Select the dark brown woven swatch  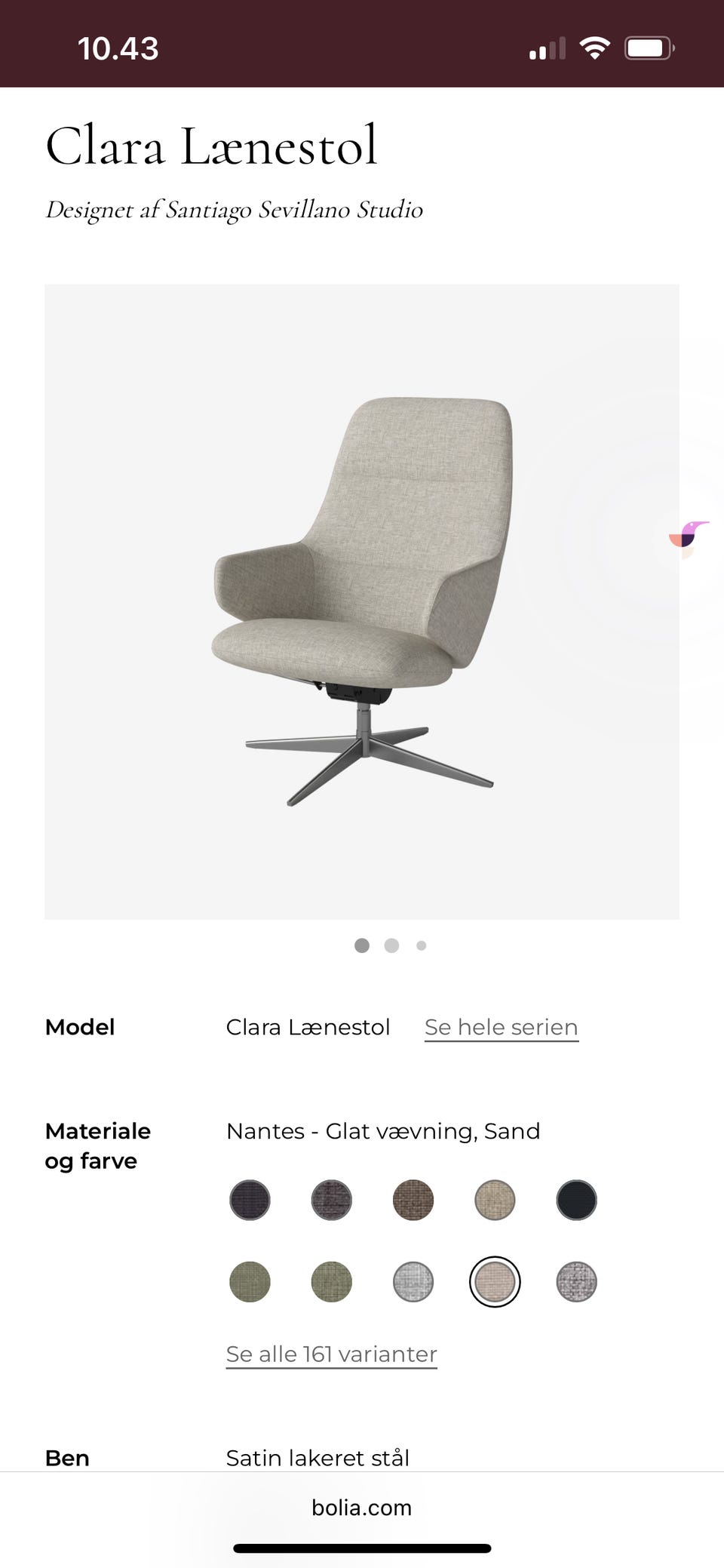tap(413, 1200)
